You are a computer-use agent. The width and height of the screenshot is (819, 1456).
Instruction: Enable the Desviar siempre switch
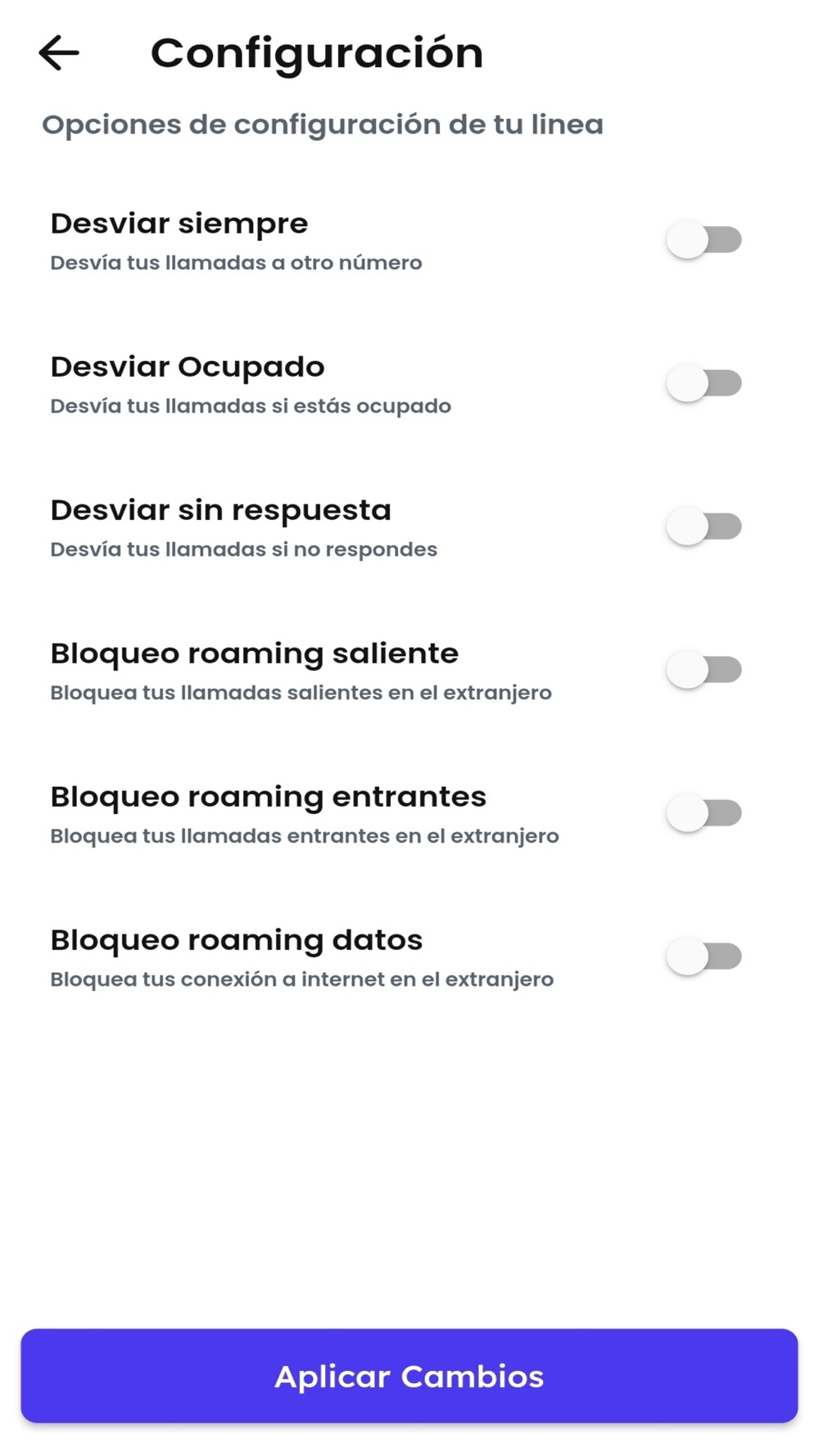coord(704,240)
